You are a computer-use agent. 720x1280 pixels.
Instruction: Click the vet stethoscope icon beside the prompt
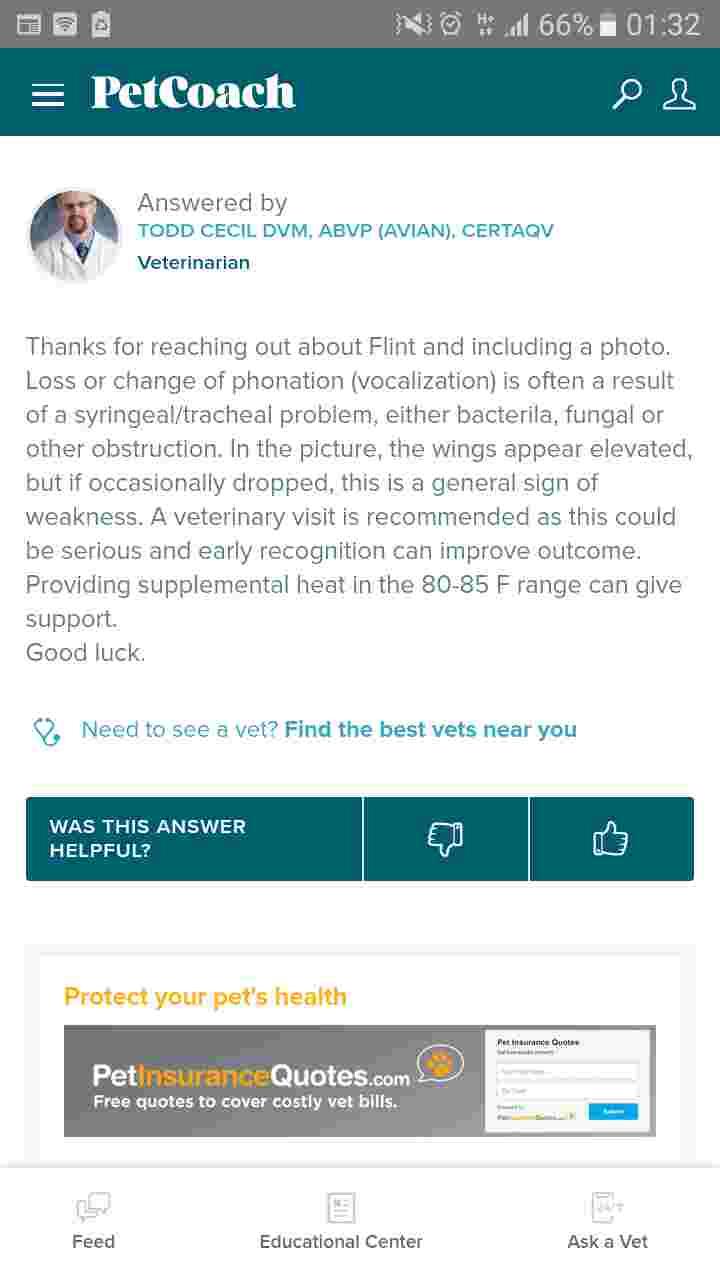[47, 731]
